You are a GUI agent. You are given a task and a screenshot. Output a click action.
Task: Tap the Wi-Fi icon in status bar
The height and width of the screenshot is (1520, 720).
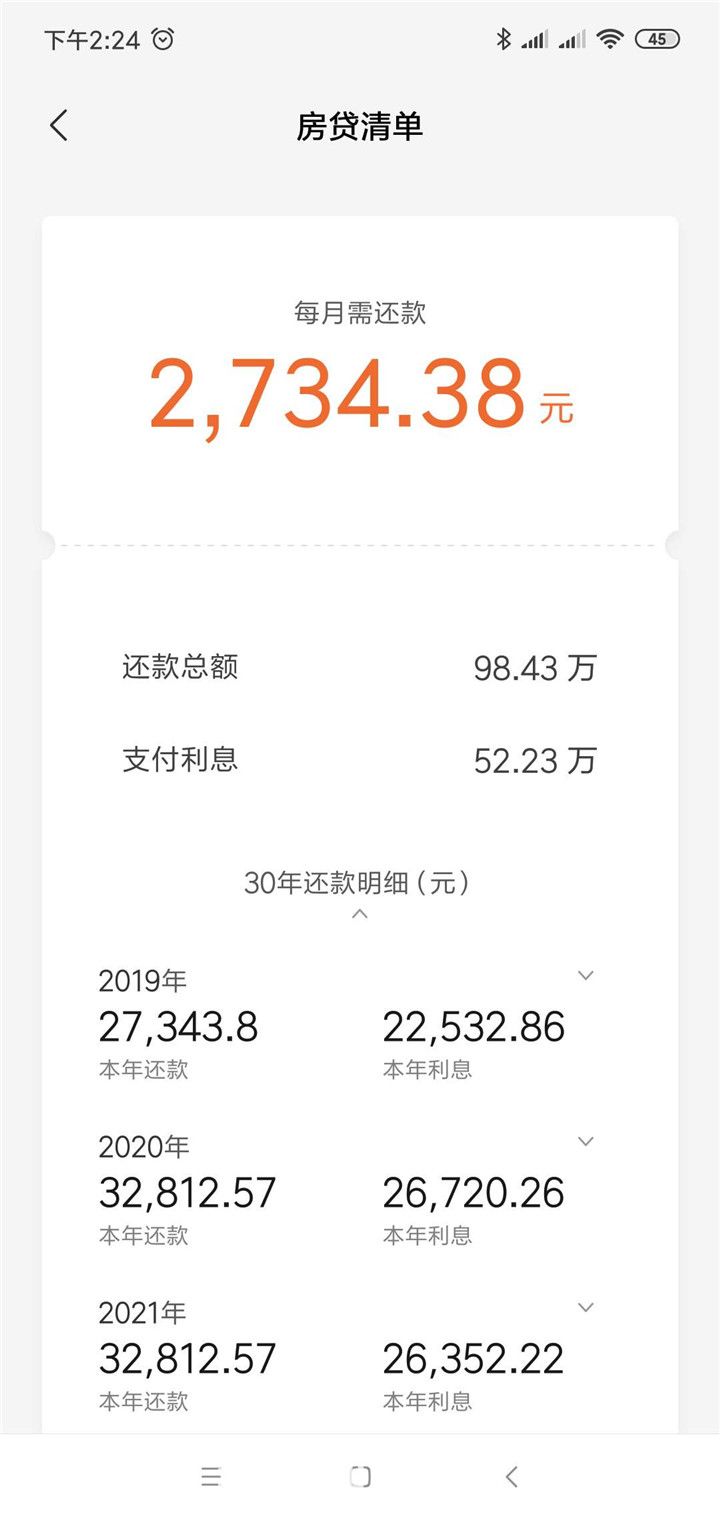tap(610, 38)
